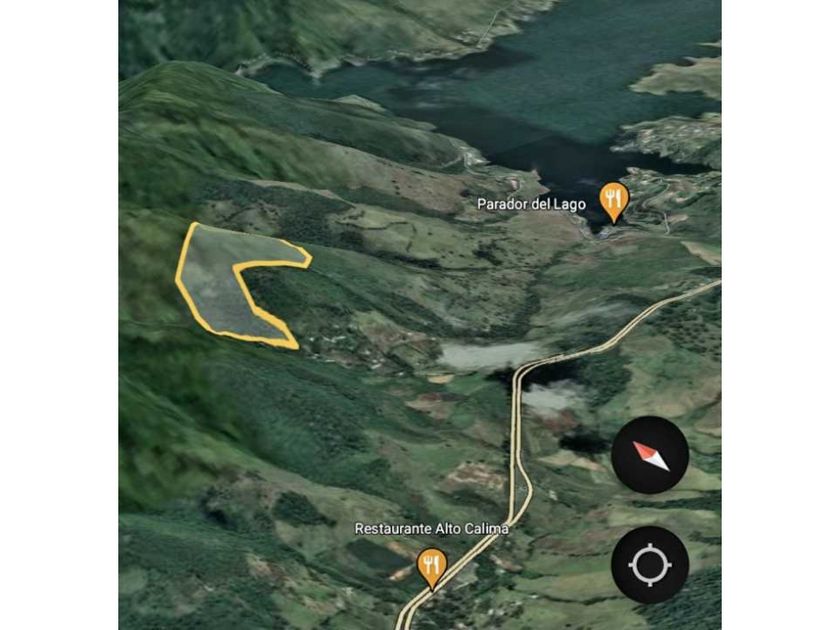
Task: Open Restaurante Alto Calima marker
Action: (431, 567)
